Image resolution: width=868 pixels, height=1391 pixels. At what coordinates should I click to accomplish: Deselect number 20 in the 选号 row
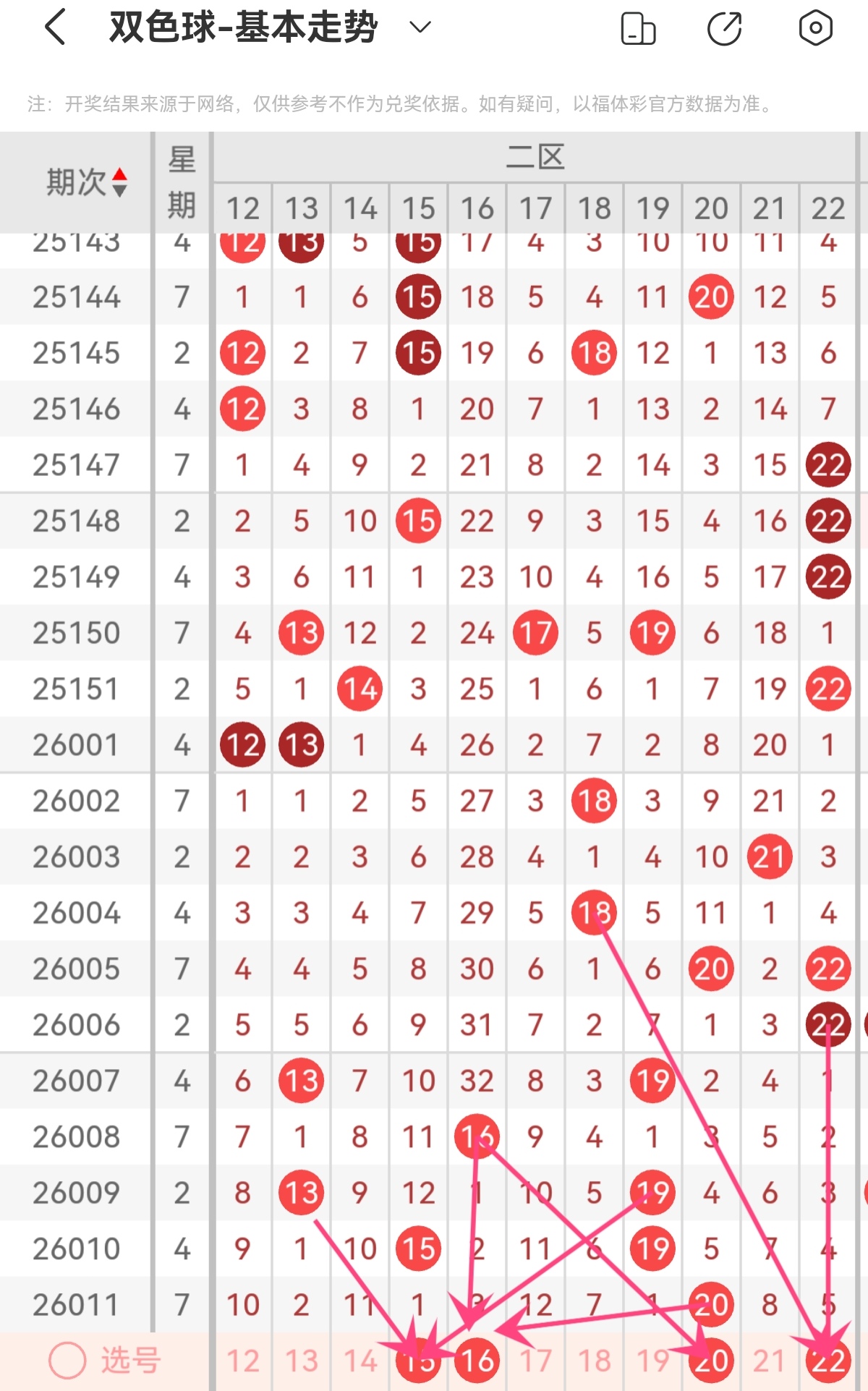[x=711, y=1361]
